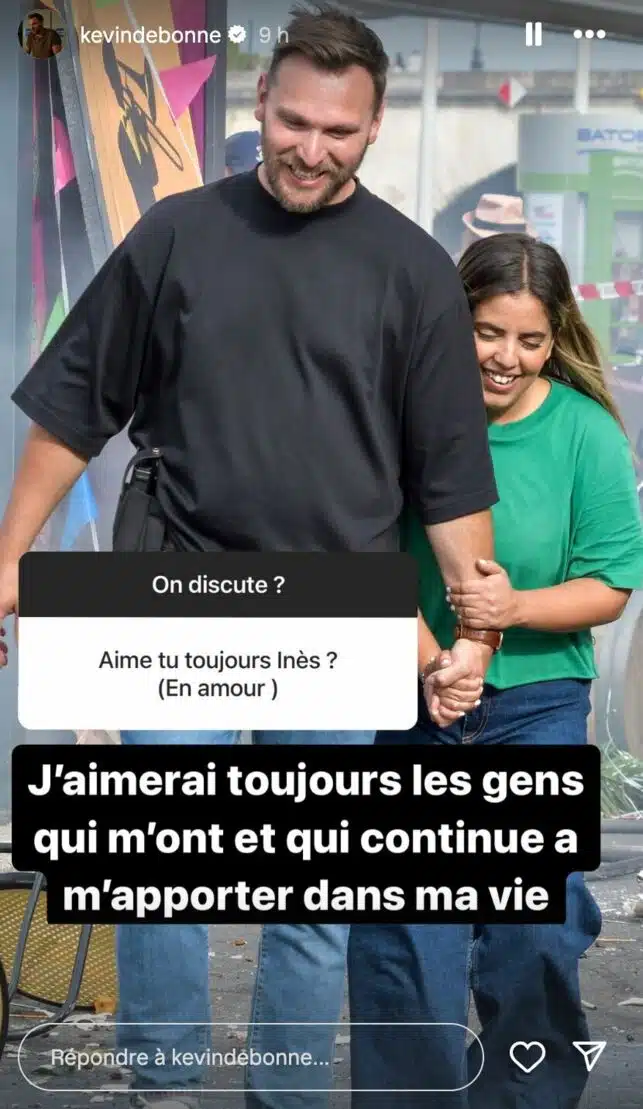Open the kevindebonne username link
Screen dimensions: 643x1109
(149, 34)
